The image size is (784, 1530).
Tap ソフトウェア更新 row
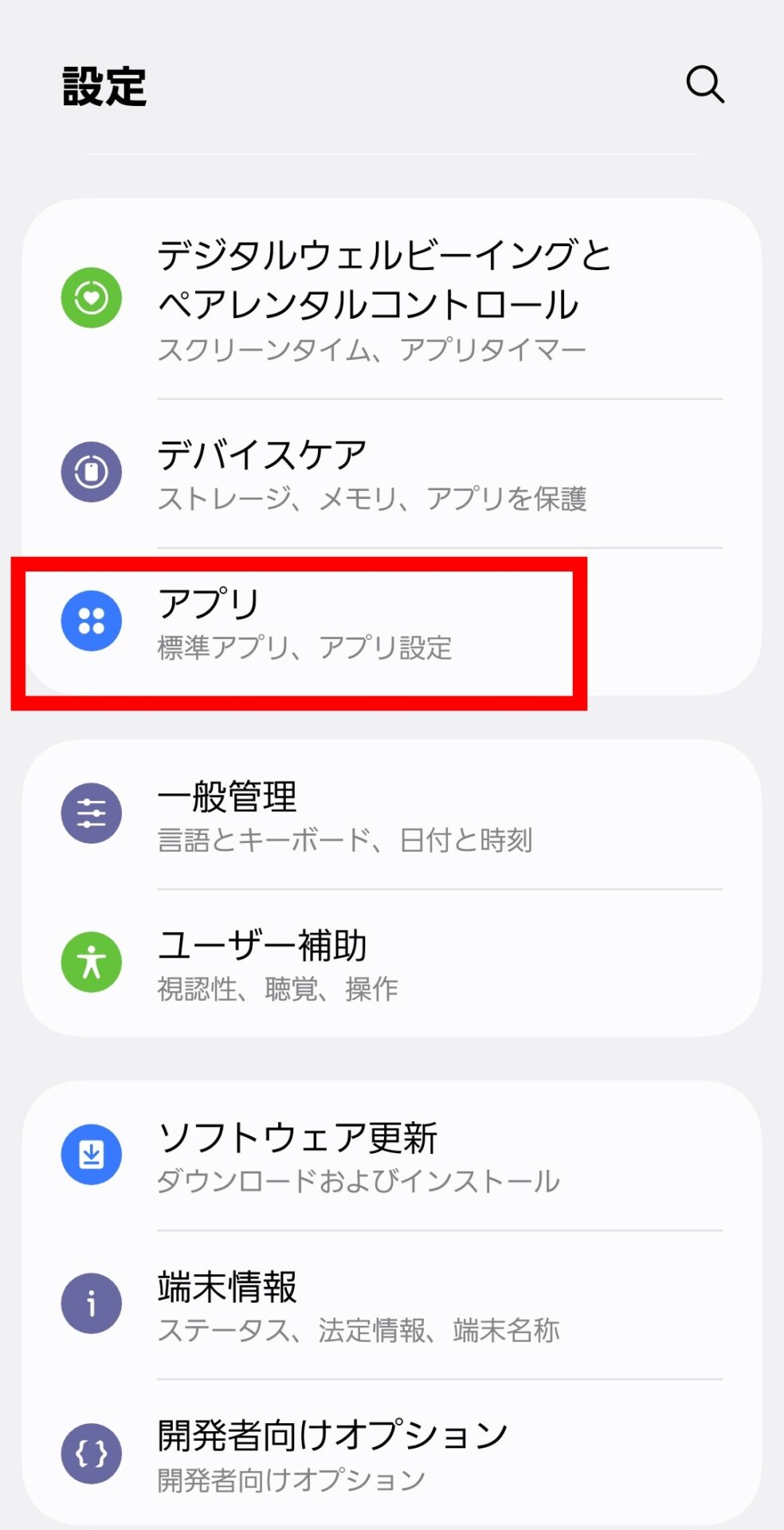382,1156
